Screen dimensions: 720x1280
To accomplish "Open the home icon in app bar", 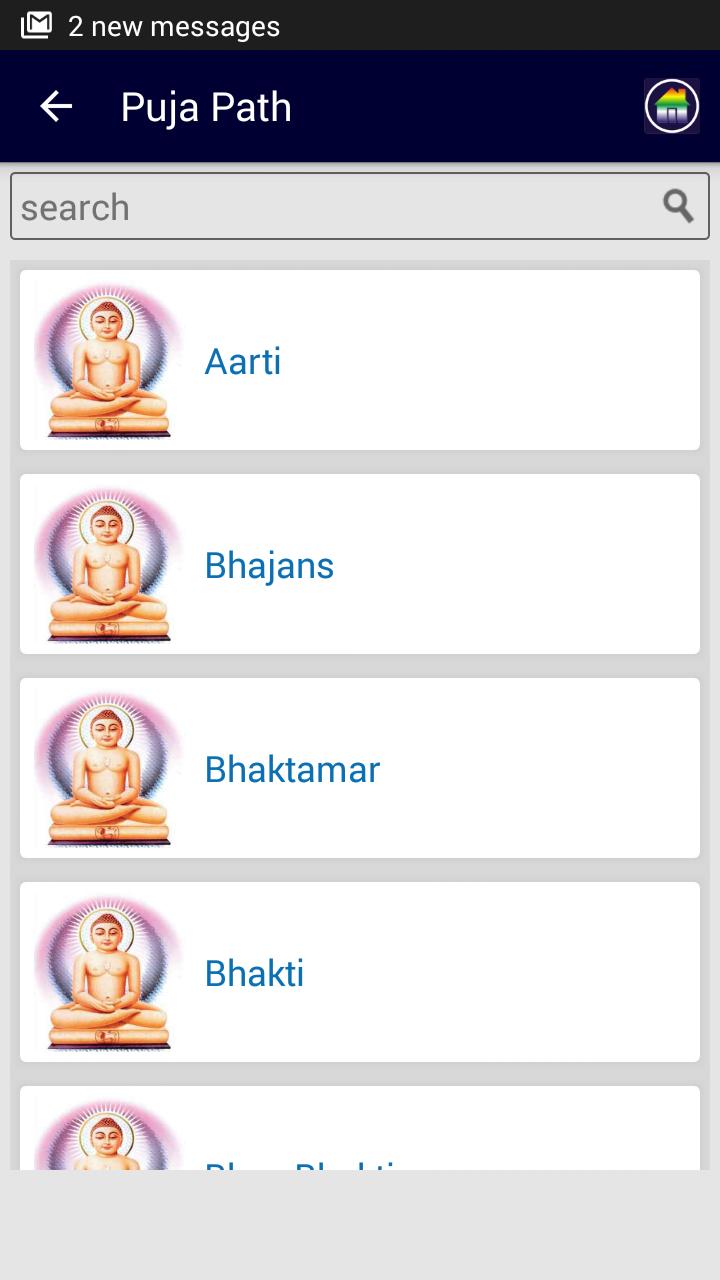I will [671, 106].
